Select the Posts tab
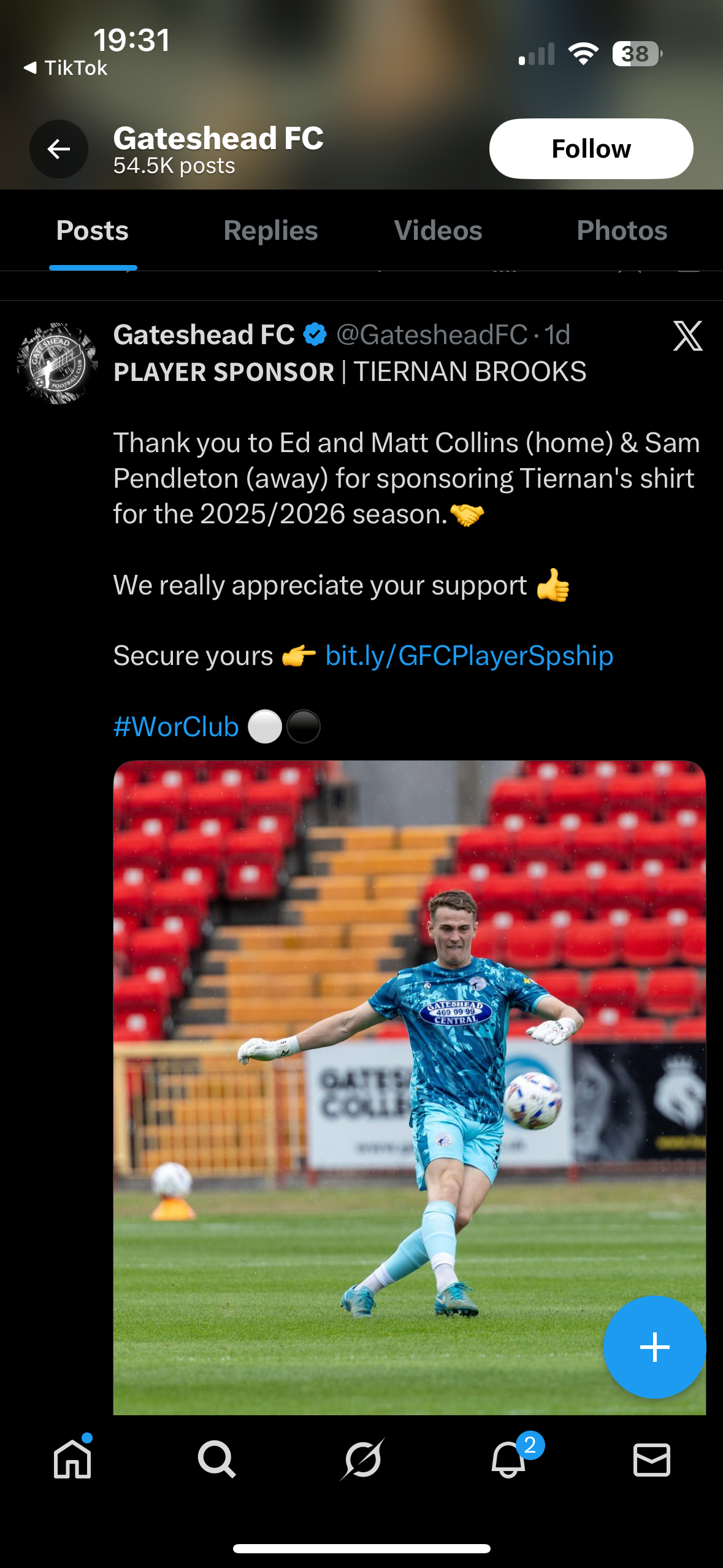This screenshot has width=723, height=1568. point(93,231)
